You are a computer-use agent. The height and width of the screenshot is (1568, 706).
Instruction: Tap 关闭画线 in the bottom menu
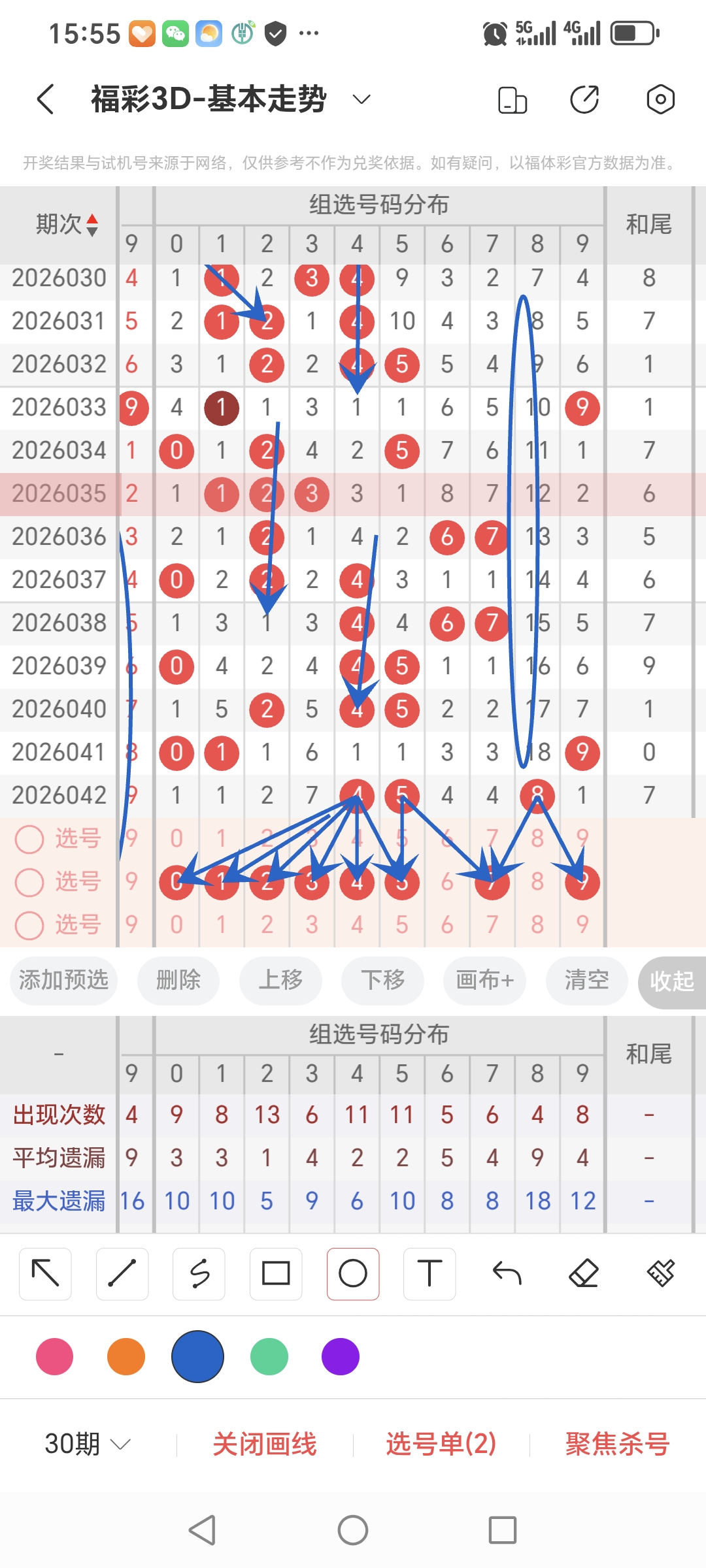coord(266,1445)
